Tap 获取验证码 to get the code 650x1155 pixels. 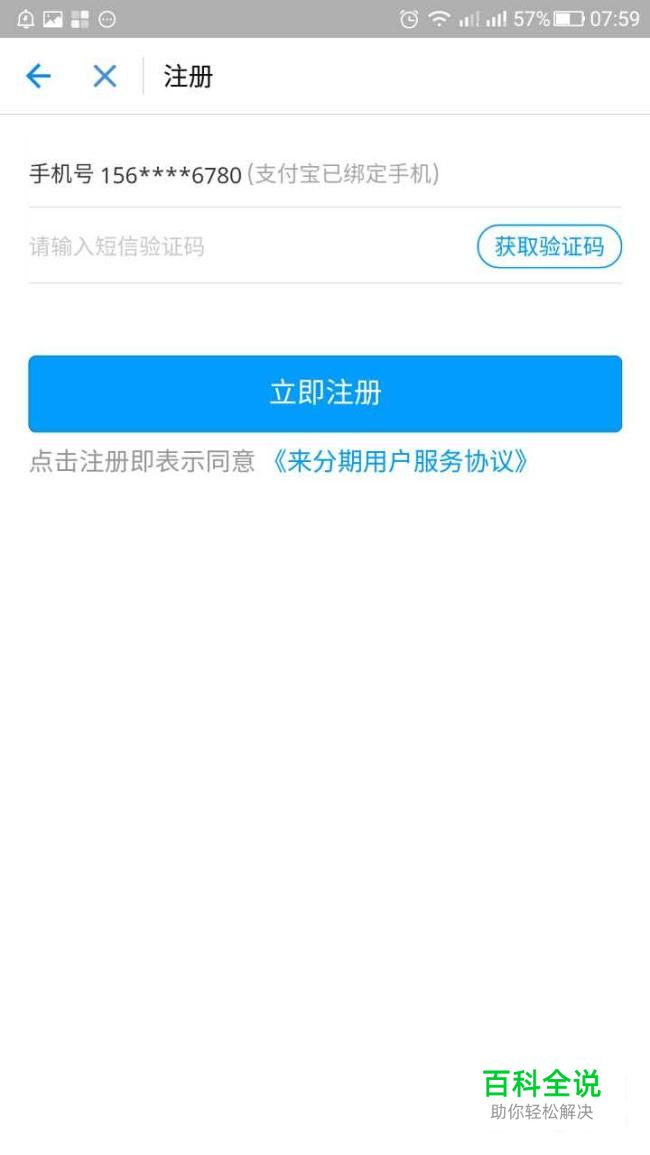click(x=549, y=247)
